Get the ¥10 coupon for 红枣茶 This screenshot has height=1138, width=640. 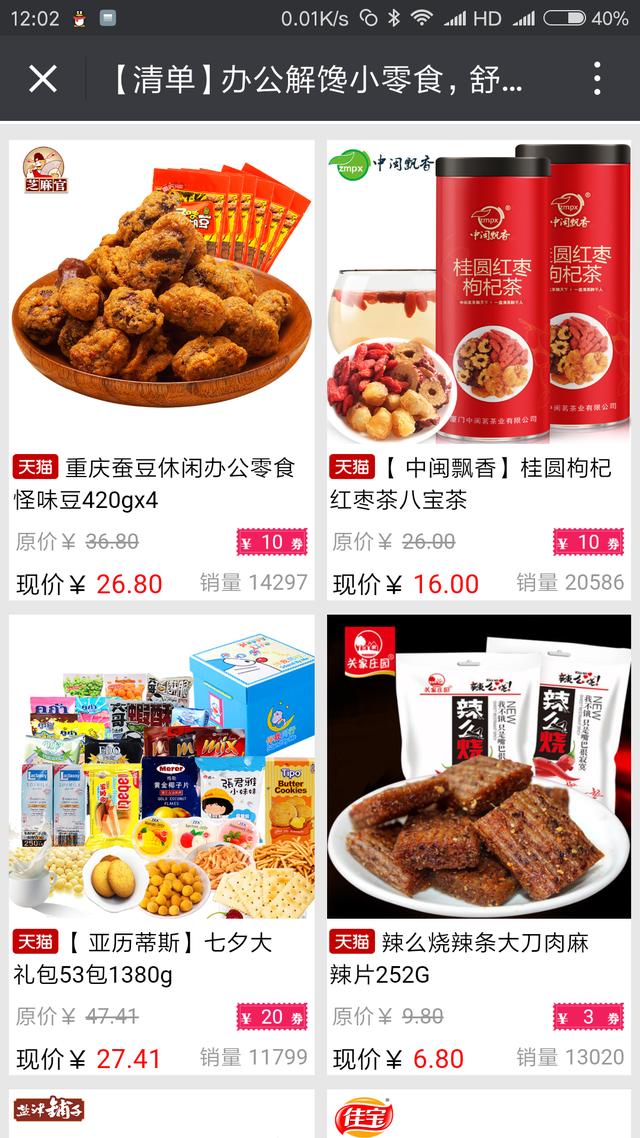pyautogui.click(x=588, y=542)
